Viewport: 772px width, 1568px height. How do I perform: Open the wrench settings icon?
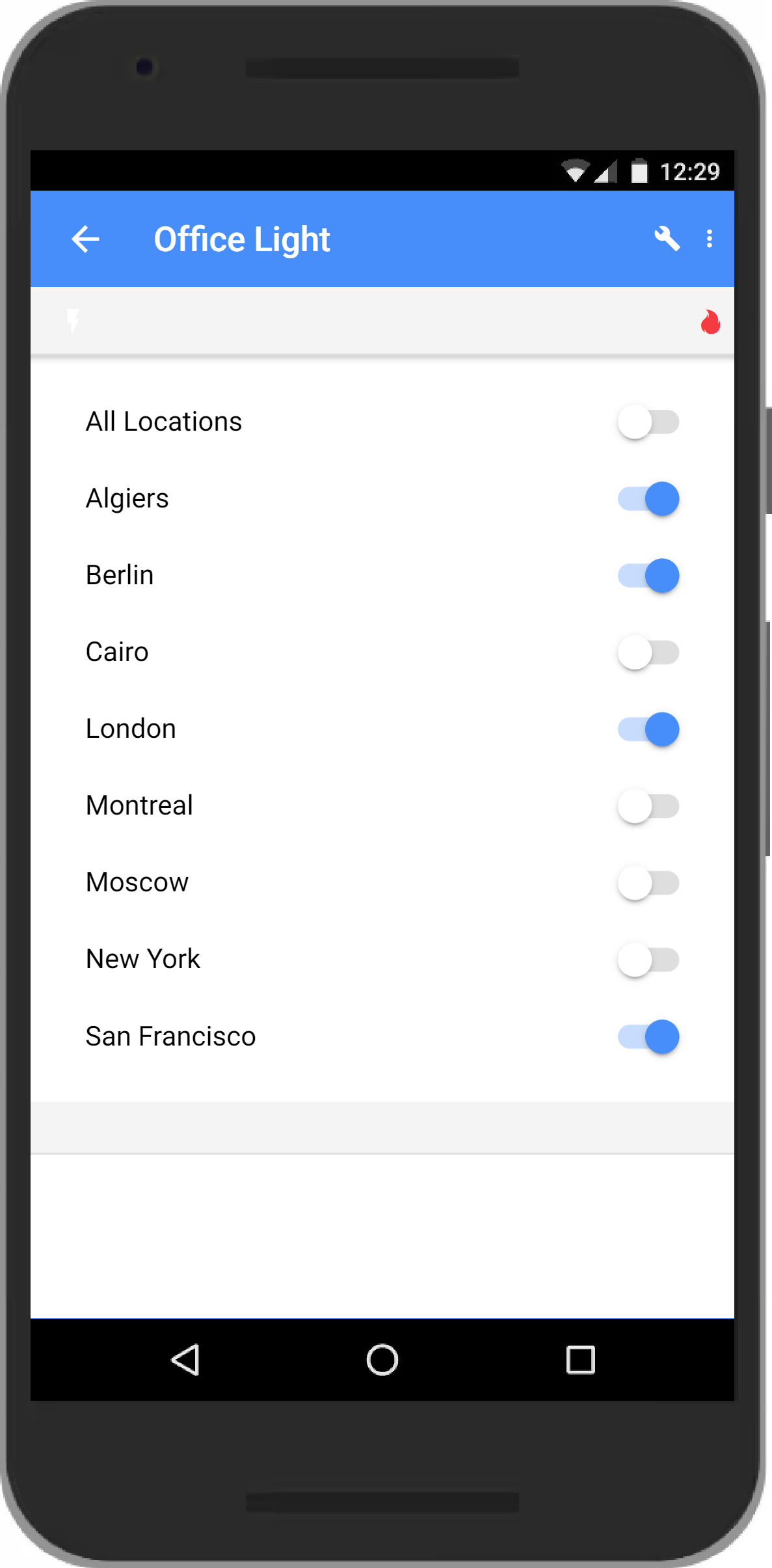[x=667, y=239]
